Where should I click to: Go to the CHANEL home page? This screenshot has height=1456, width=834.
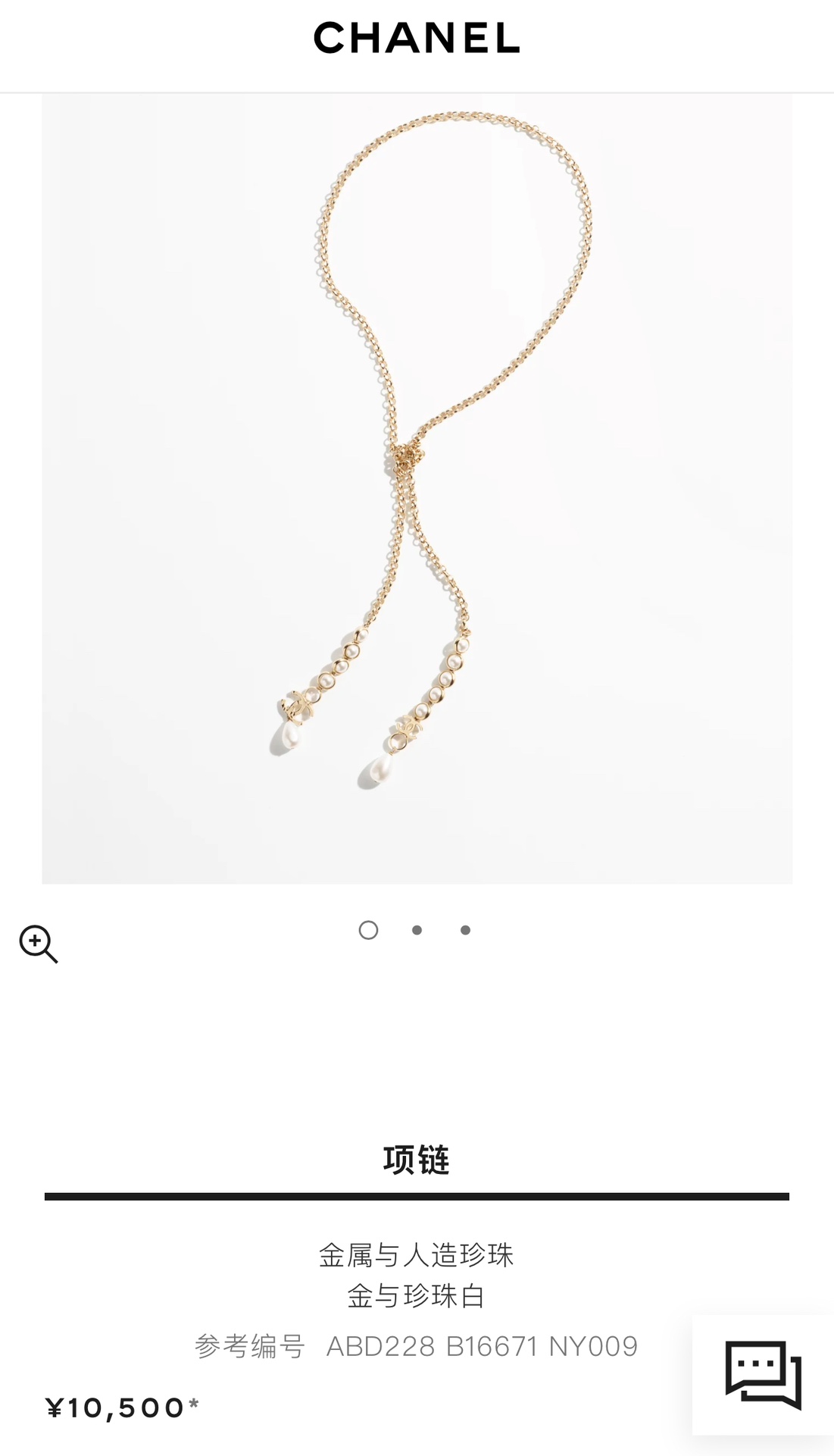(417, 38)
